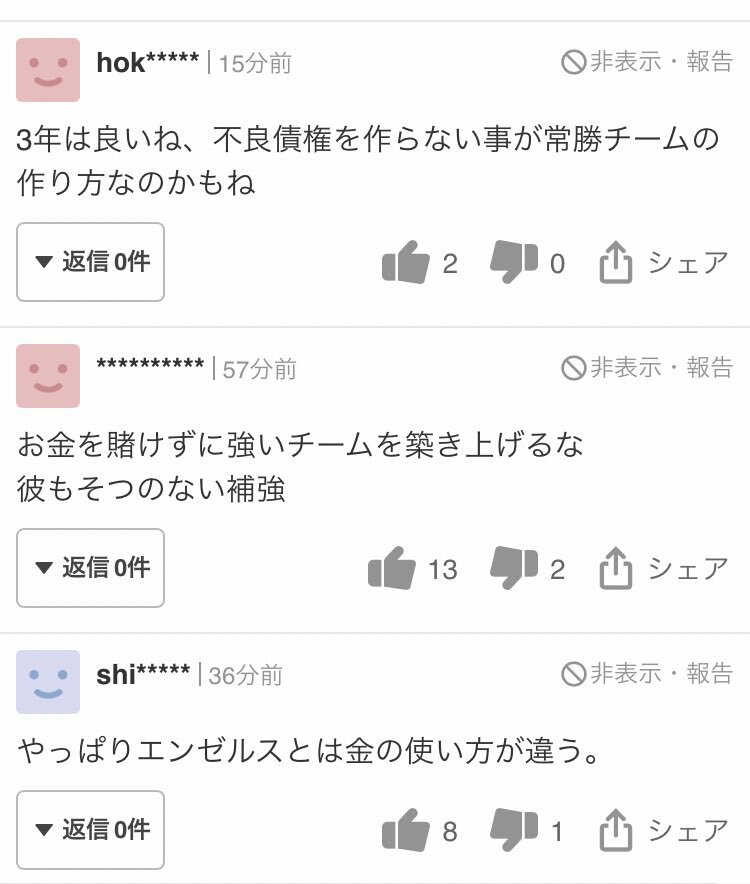
Task: Hide or report shi*****'s comment
Action: tap(647, 674)
